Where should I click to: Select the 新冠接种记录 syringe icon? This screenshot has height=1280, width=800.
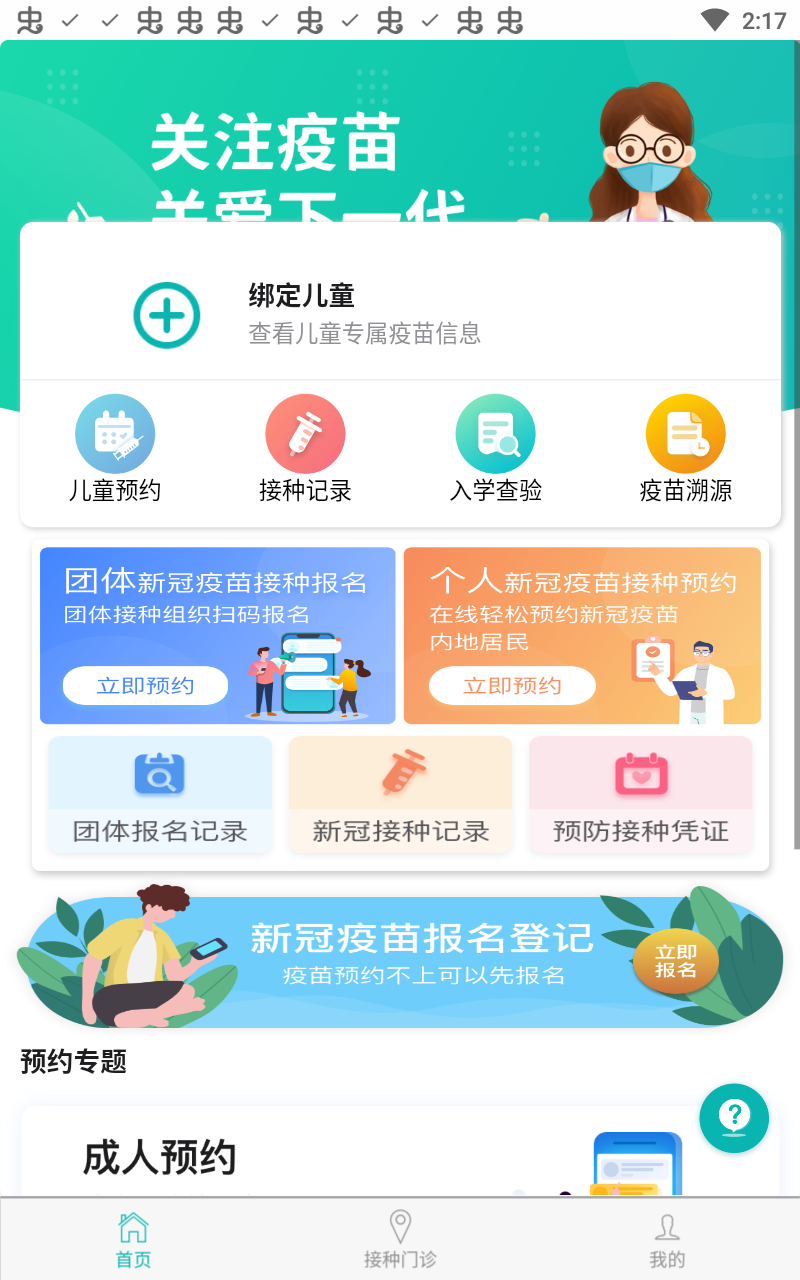click(400, 773)
